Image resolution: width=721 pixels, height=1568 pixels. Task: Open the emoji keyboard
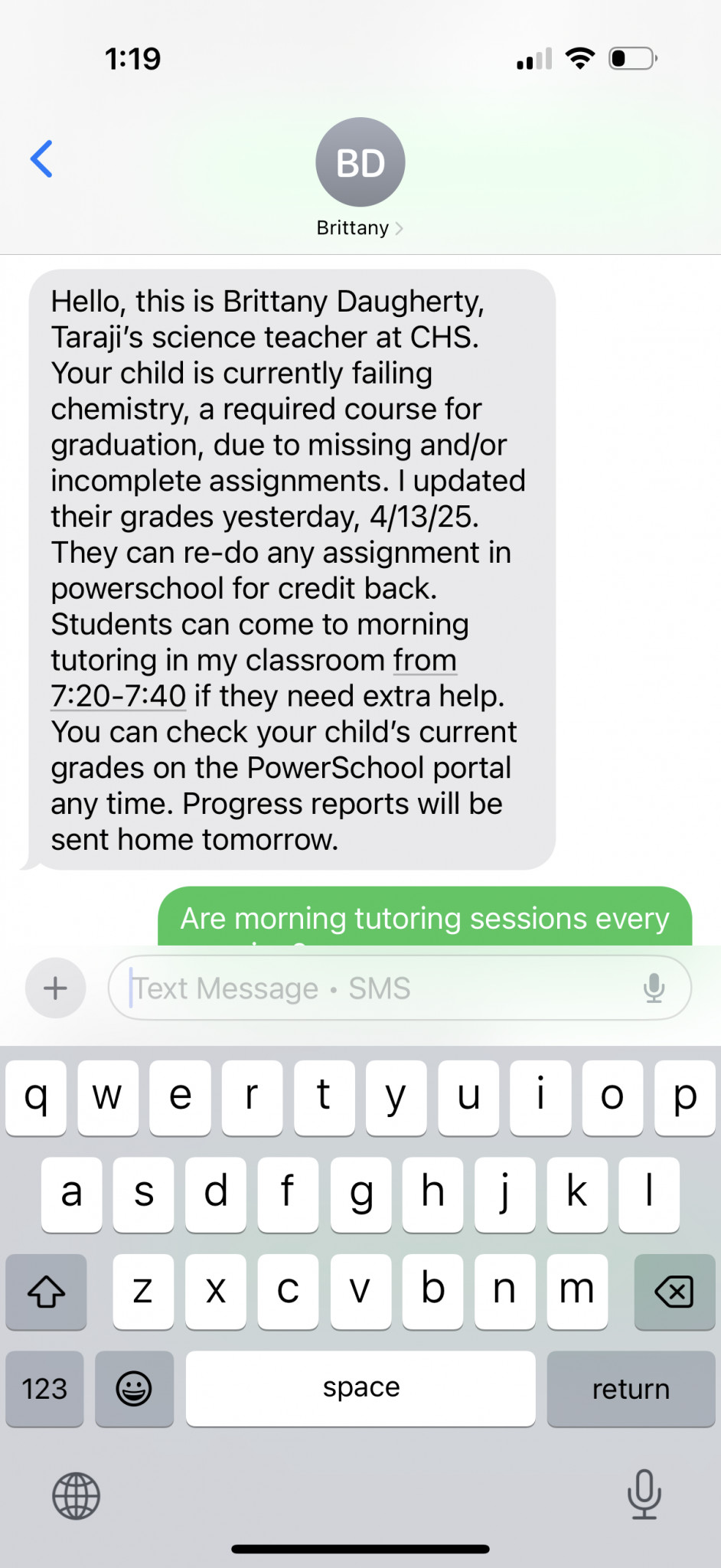[x=134, y=1389]
